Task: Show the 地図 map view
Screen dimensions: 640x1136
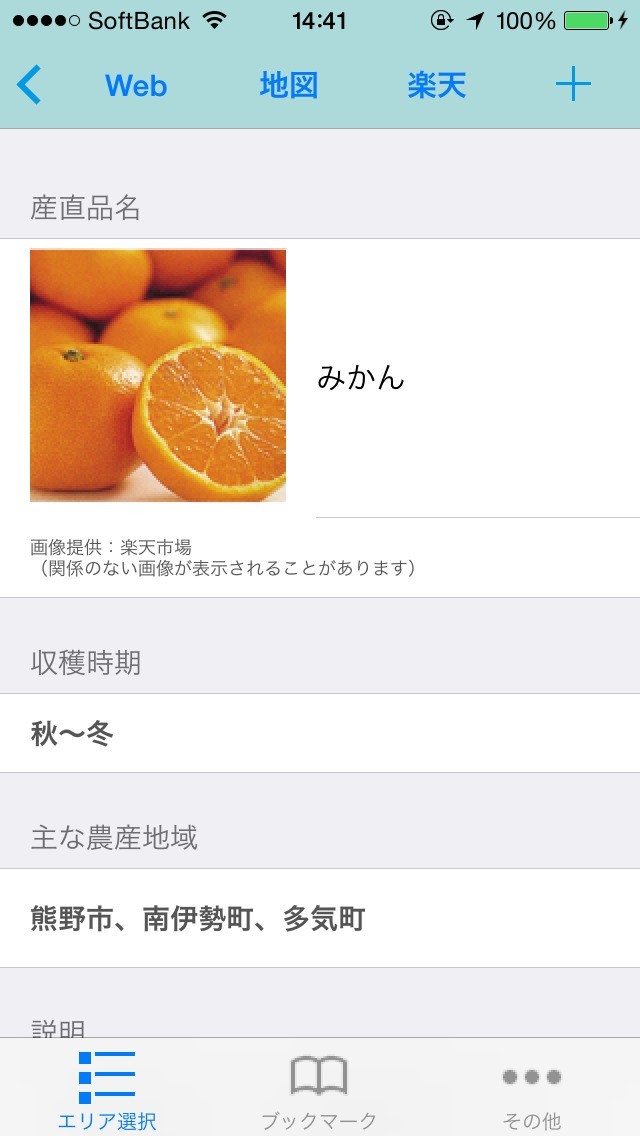Action: click(x=288, y=86)
